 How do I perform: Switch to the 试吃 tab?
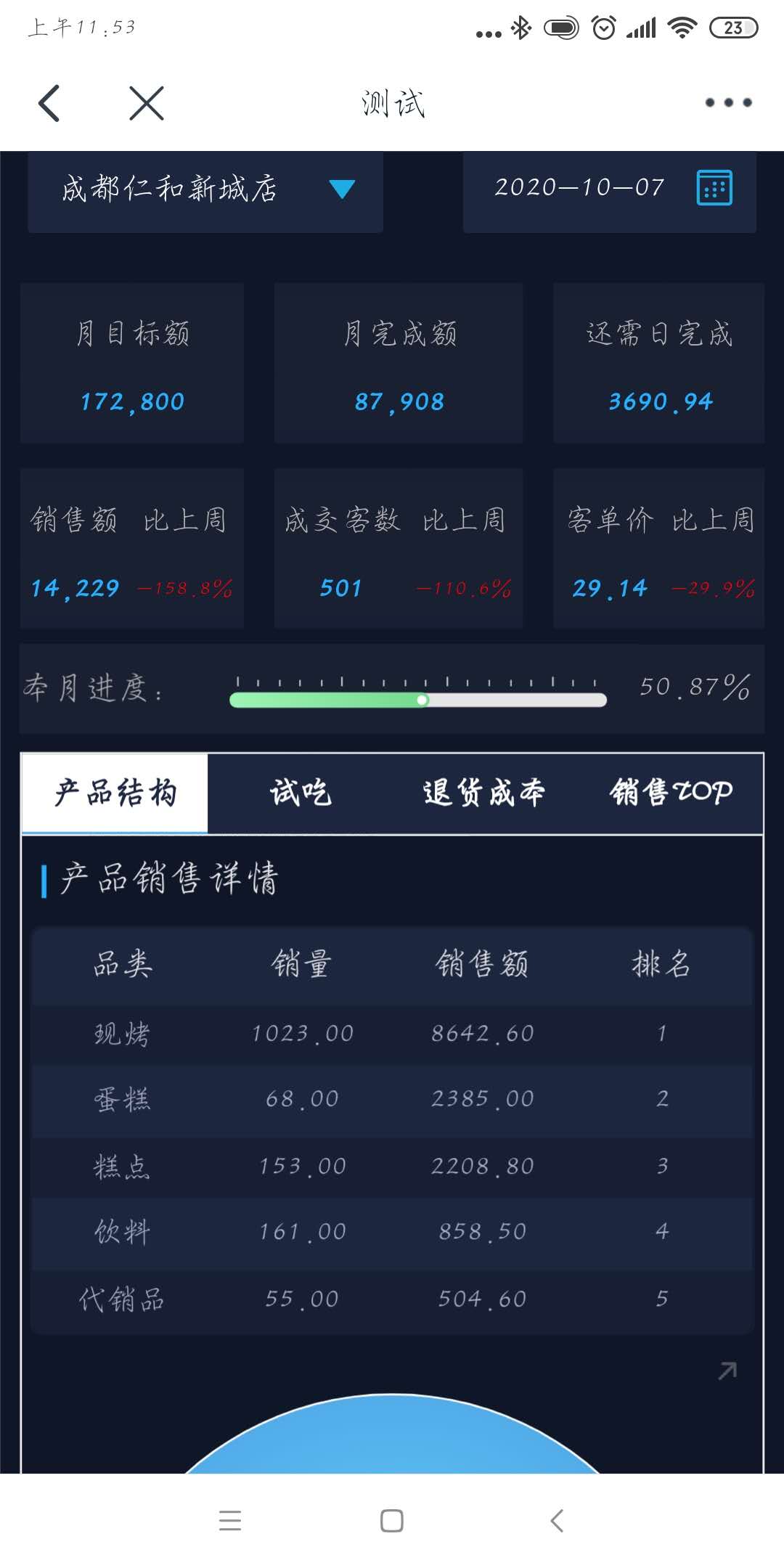[301, 793]
